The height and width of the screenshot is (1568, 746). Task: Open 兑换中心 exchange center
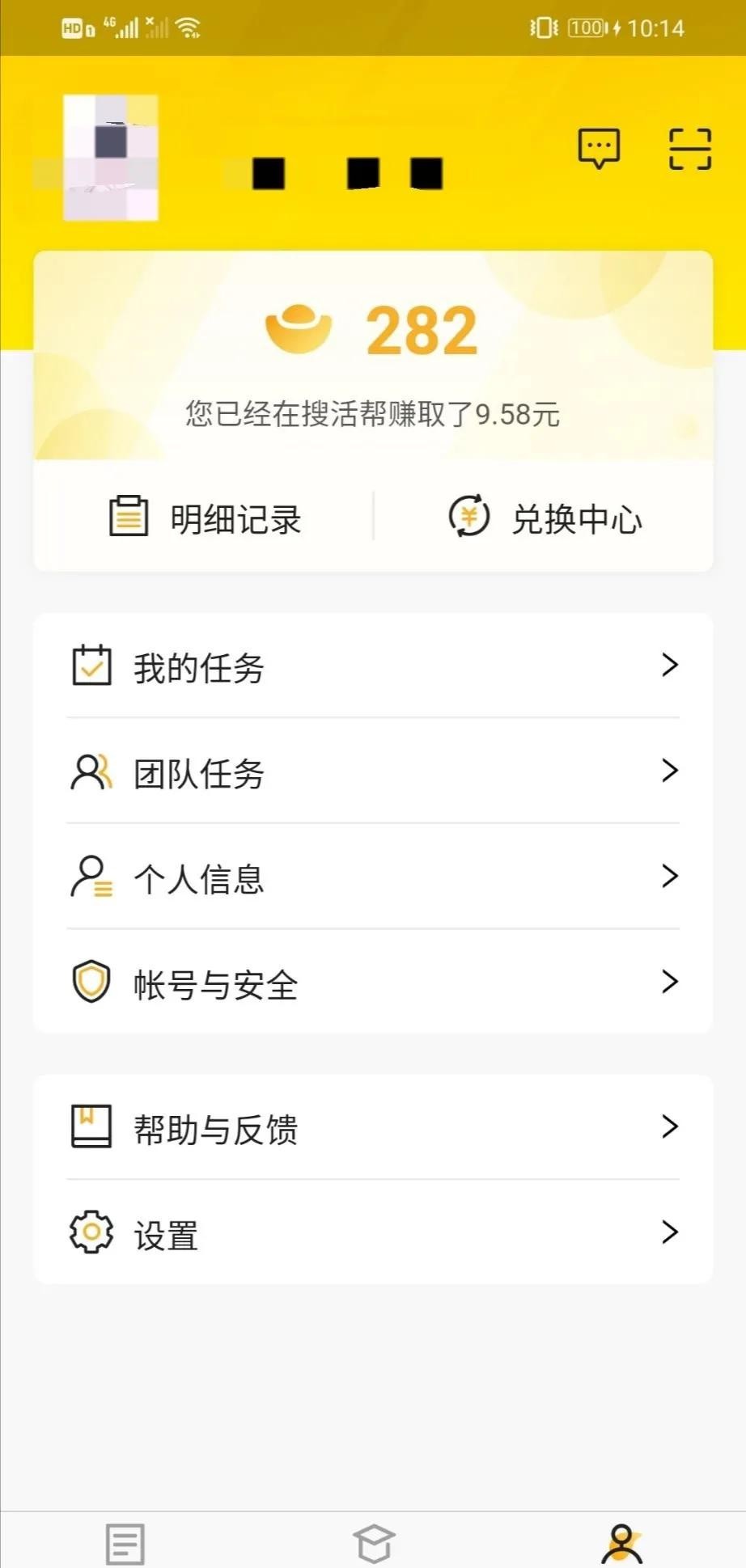pyautogui.click(x=545, y=518)
